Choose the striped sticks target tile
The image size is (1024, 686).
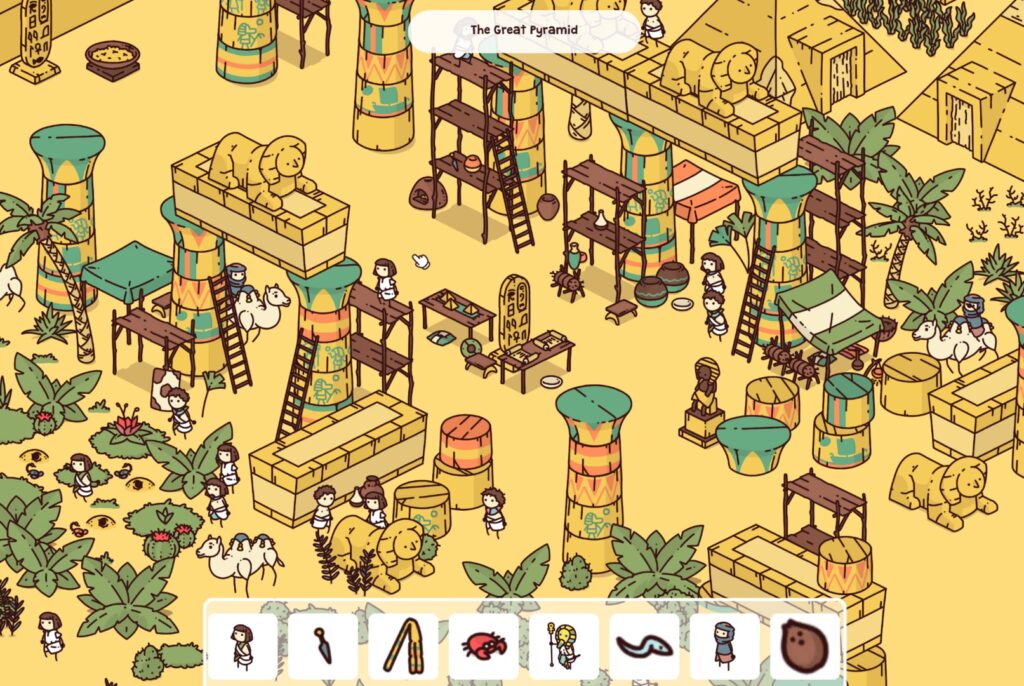(x=404, y=646)
